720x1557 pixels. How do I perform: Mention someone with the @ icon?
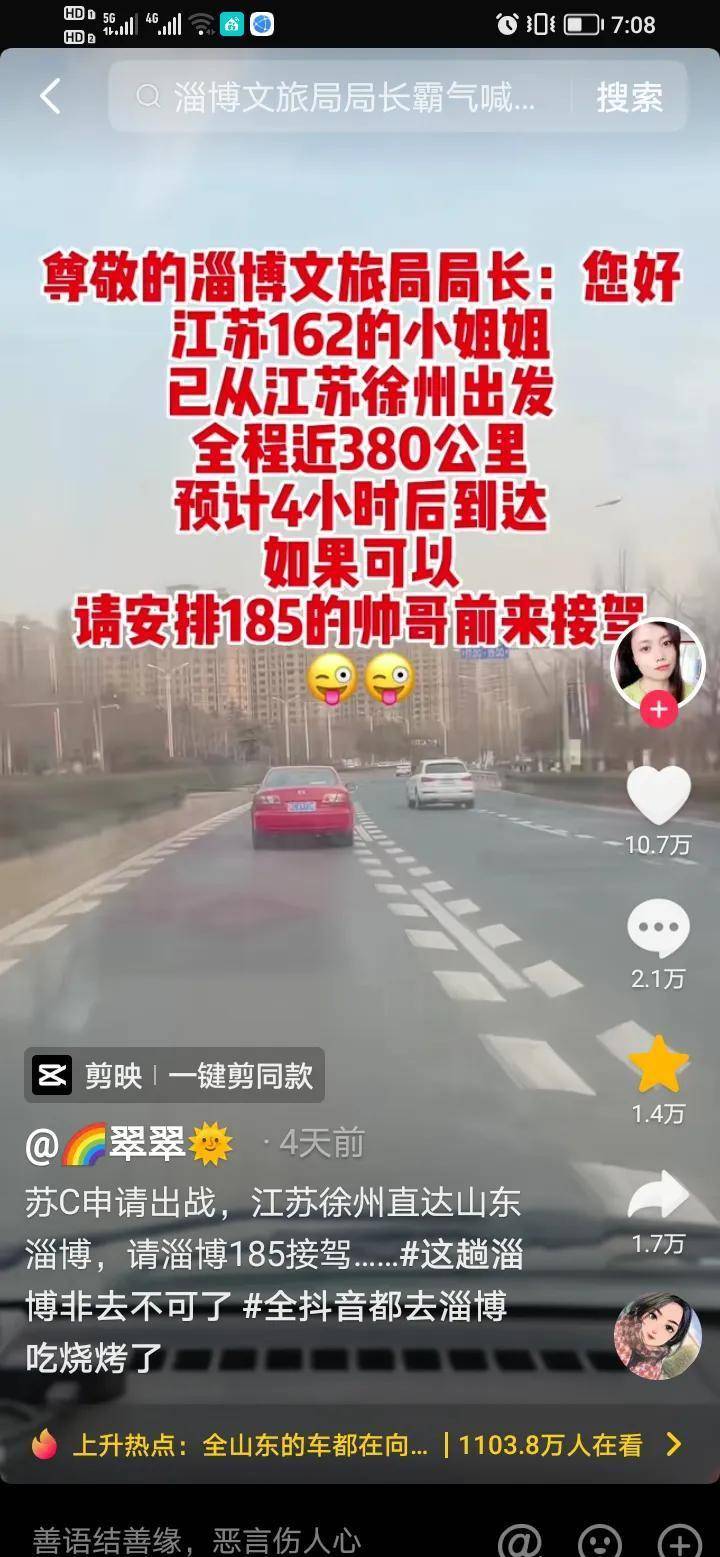(x=519, y=1539)
